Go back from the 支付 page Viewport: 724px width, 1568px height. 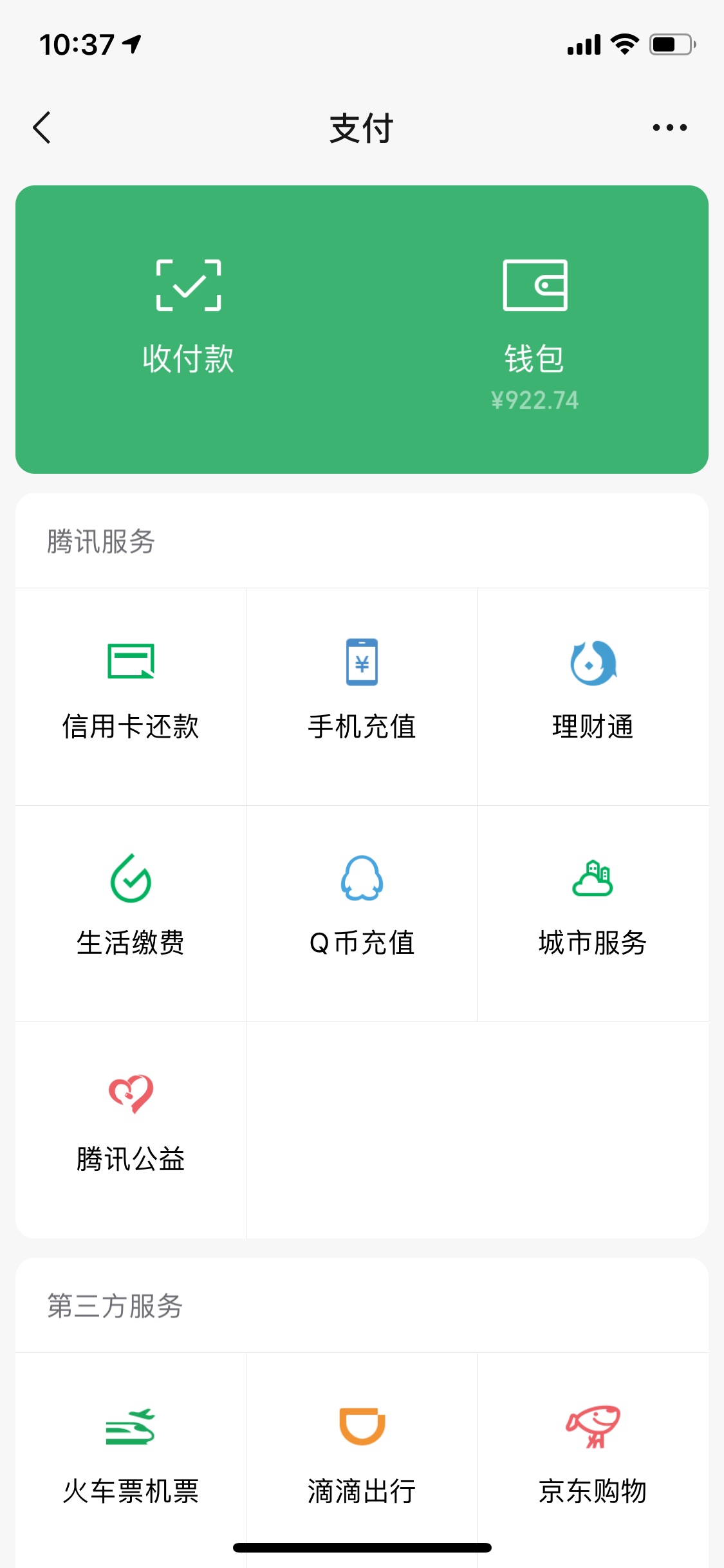coord(42,127)
